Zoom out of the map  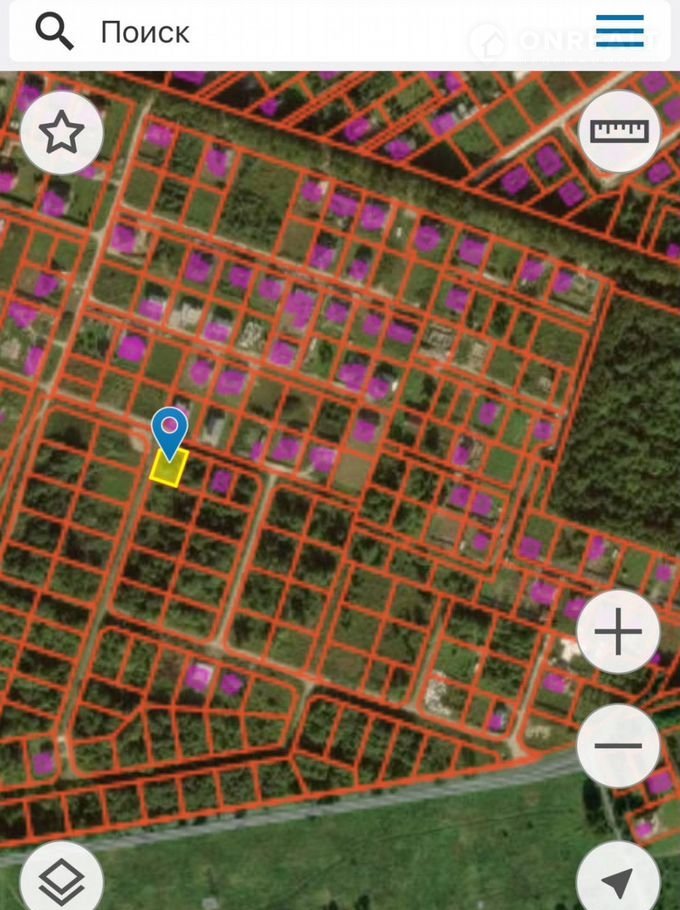(x=618, y=746)
